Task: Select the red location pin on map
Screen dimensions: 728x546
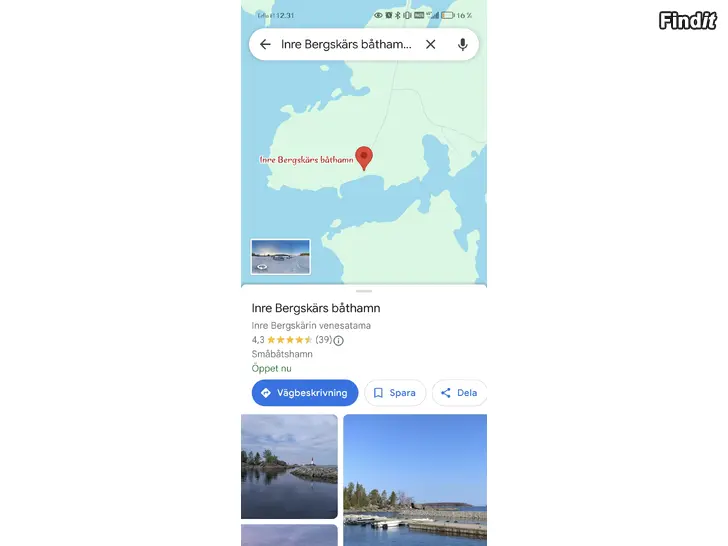Action: (x=365, y=158)
